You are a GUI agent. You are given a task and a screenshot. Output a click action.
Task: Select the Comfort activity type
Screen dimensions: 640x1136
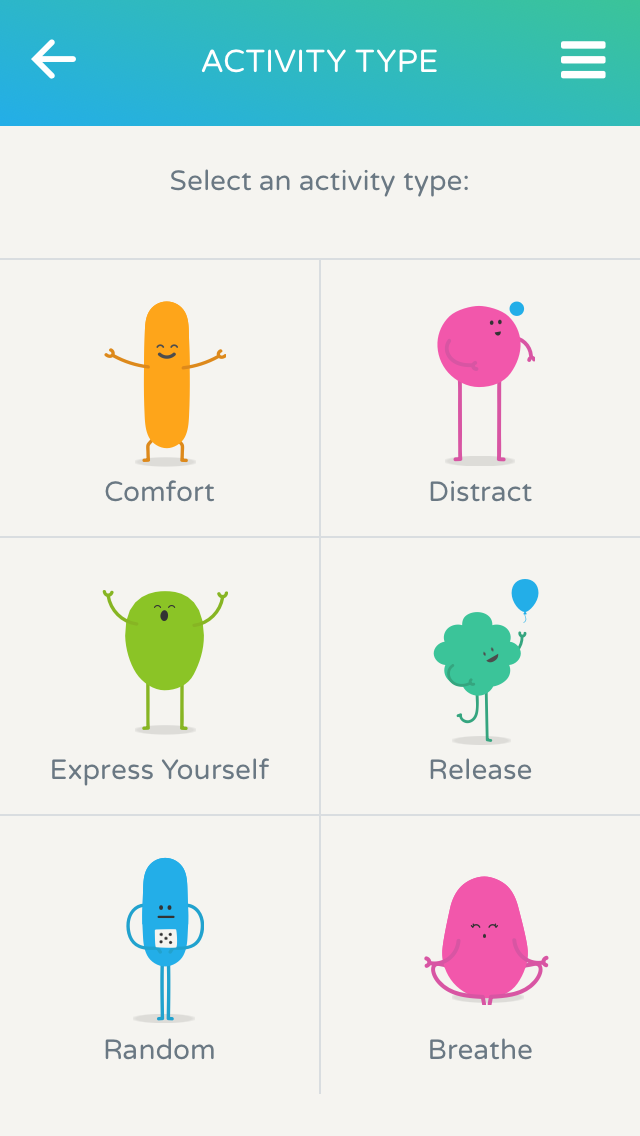coord(160,400)
